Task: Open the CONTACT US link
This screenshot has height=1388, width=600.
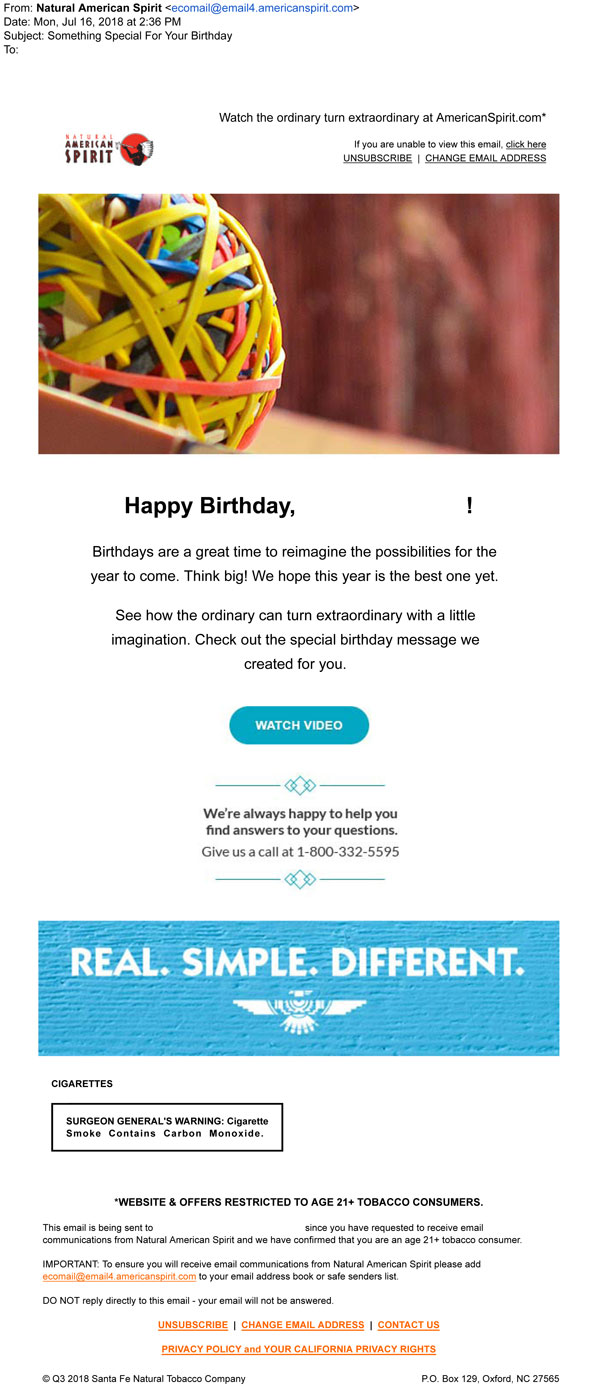Action: click(408, 1325)
